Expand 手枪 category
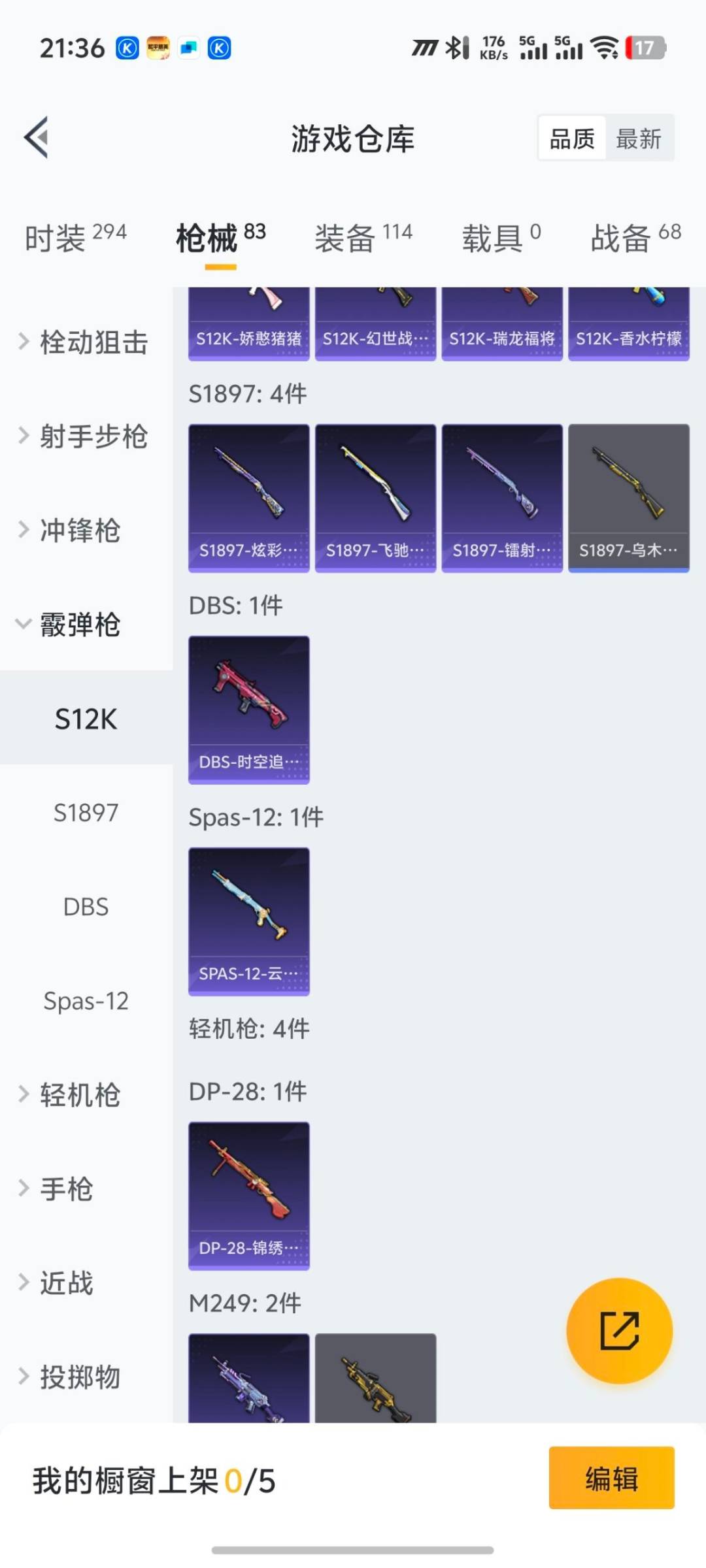 pyautogui.click(x=65, y=1189)
